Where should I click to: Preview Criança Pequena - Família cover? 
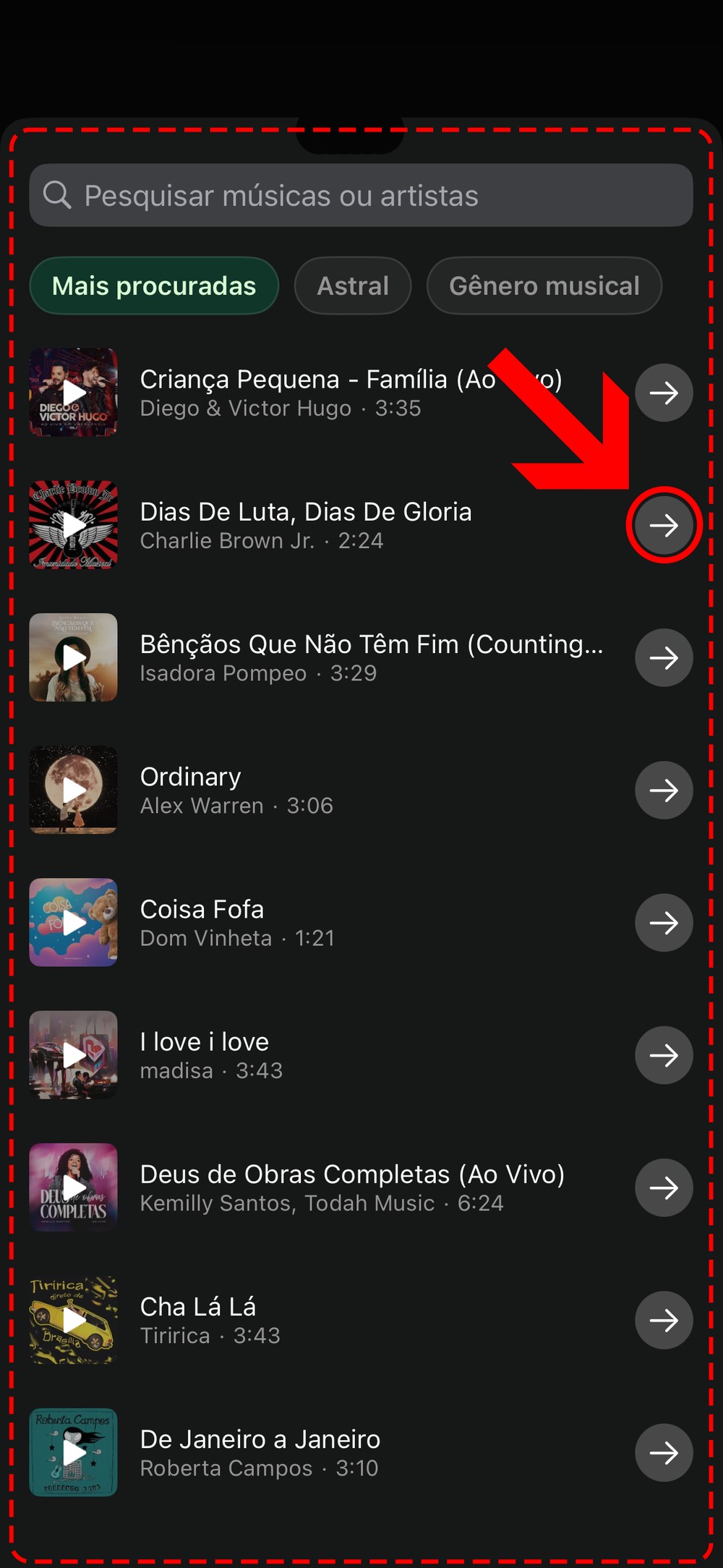point(73,393)
